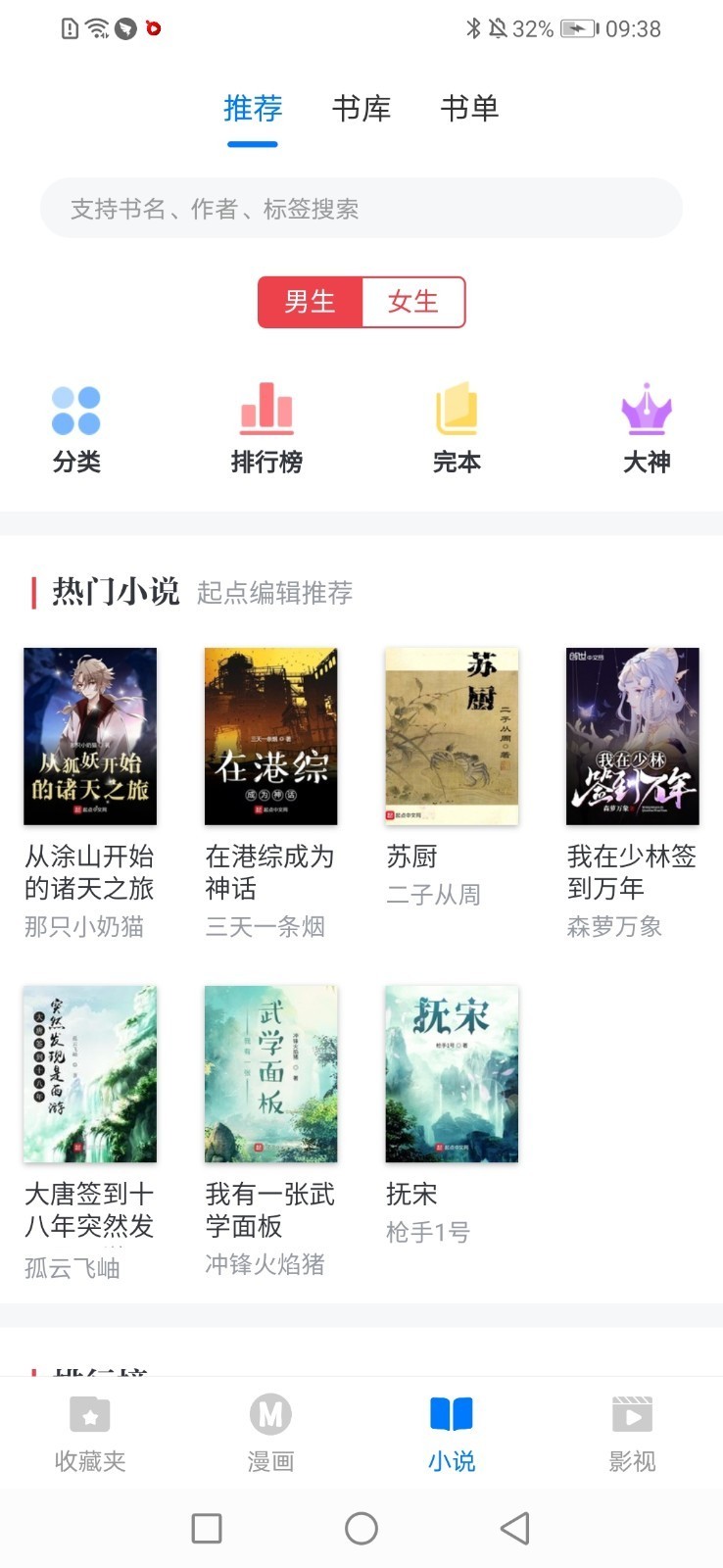This screenshot has height=1568, width=723.
Task: Open the novel 从涂山开始的诸天之旅
Action: point(90,794)
